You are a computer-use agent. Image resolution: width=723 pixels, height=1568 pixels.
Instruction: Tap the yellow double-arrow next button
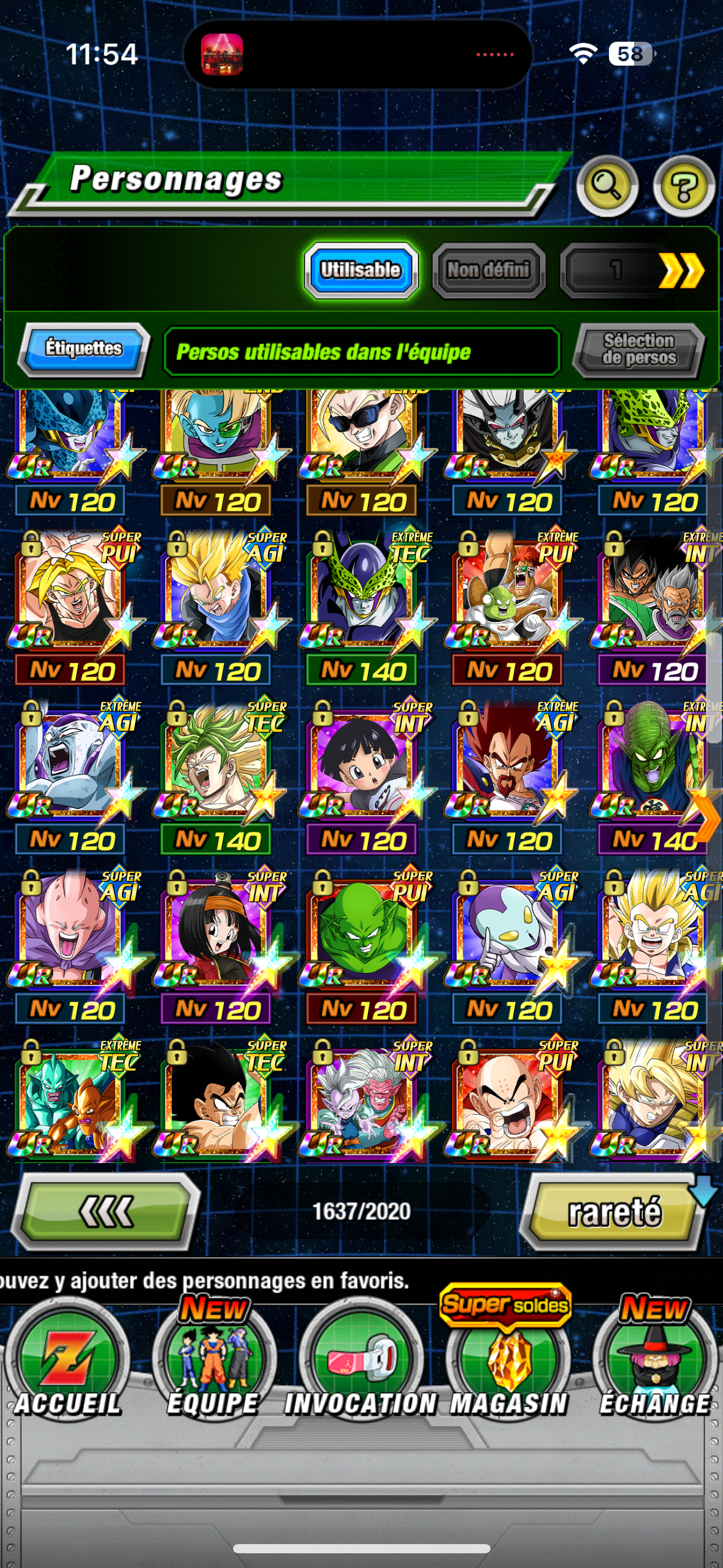[681, 271]
